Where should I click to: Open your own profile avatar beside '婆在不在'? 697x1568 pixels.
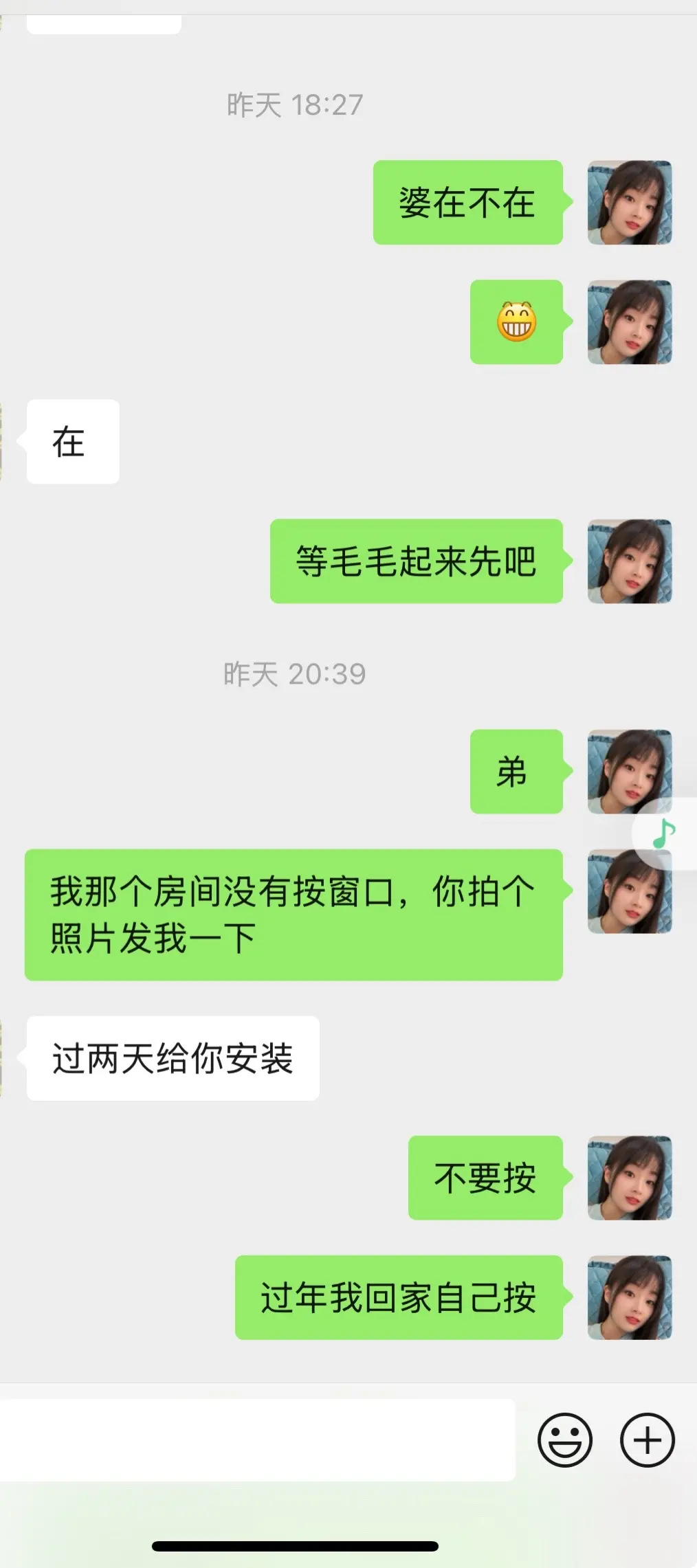click(629, 203)
